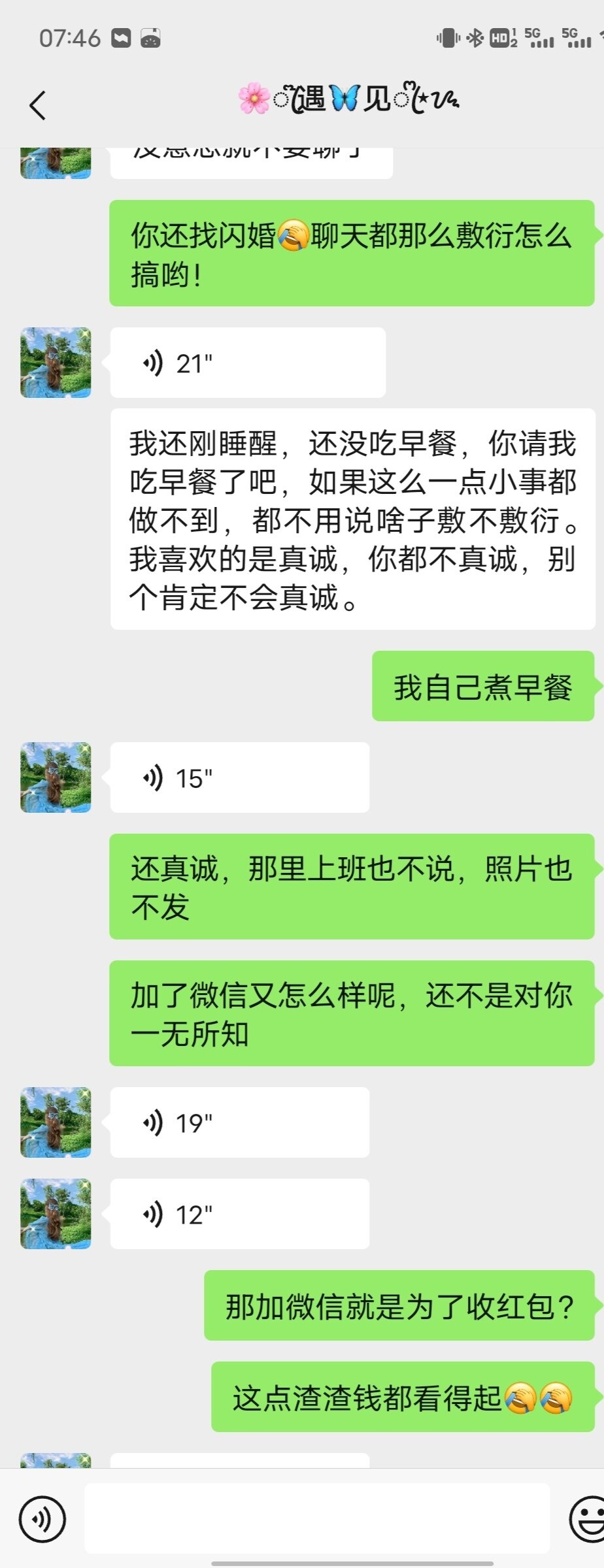
Task: Open the emoji picker
Action: [588, 1519]
